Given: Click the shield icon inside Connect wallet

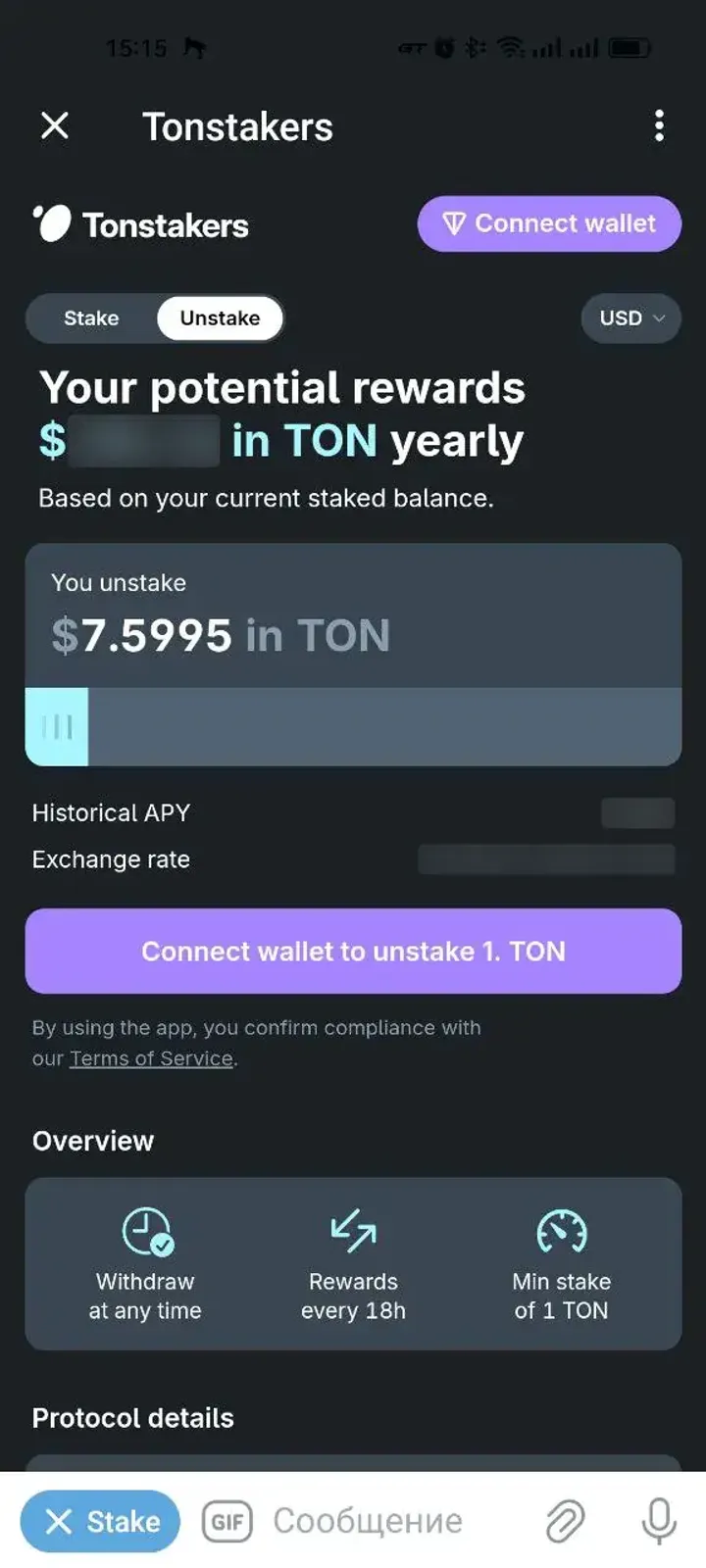Looking at the screenshot, I should tap(454, 223).
